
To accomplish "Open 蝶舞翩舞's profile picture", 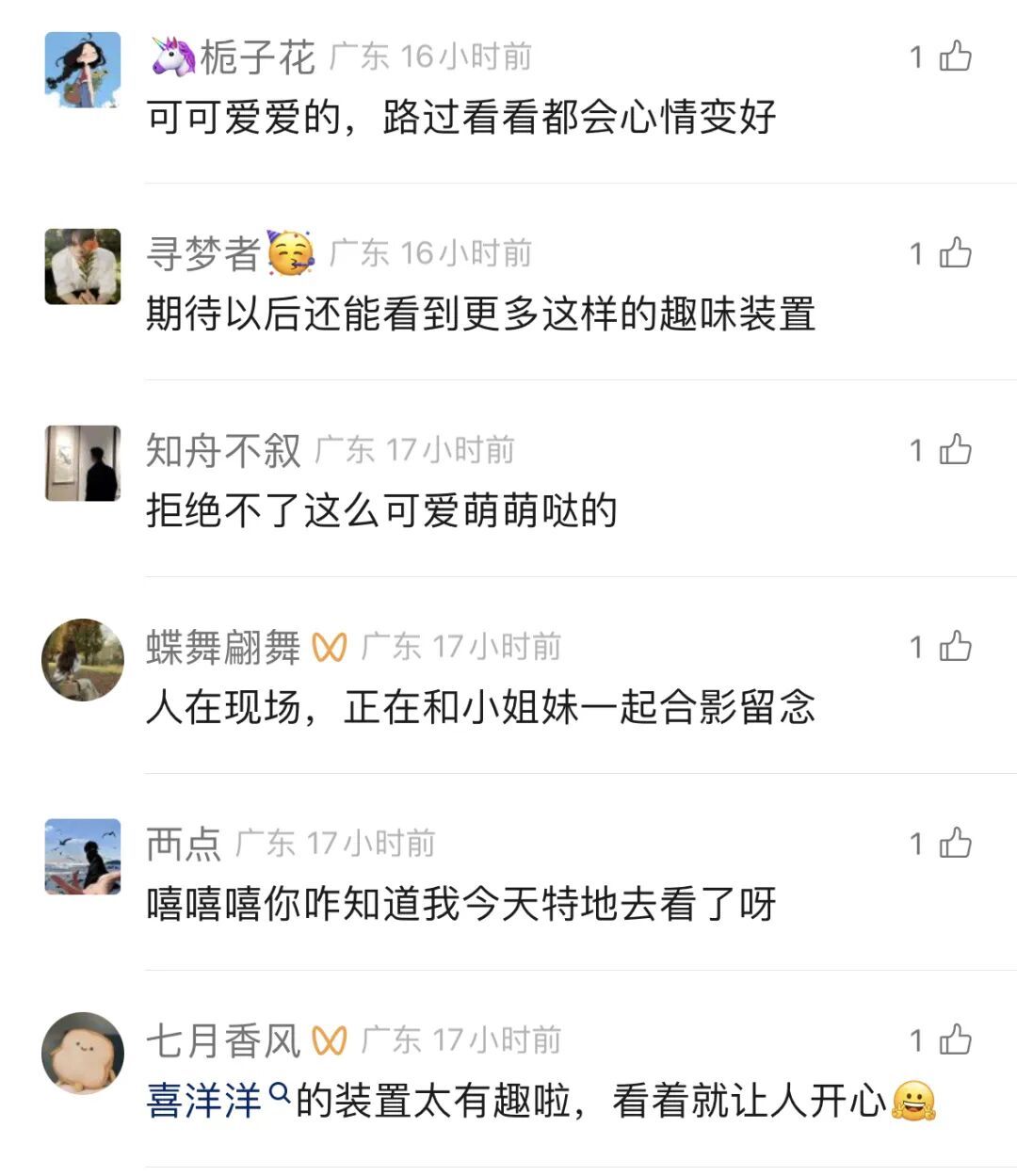I will [83, 660].
